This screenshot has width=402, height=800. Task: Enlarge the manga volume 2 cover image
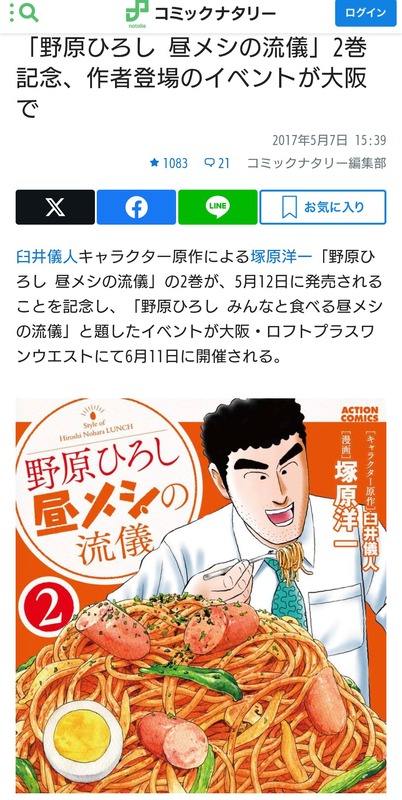[x=201, y=595]
